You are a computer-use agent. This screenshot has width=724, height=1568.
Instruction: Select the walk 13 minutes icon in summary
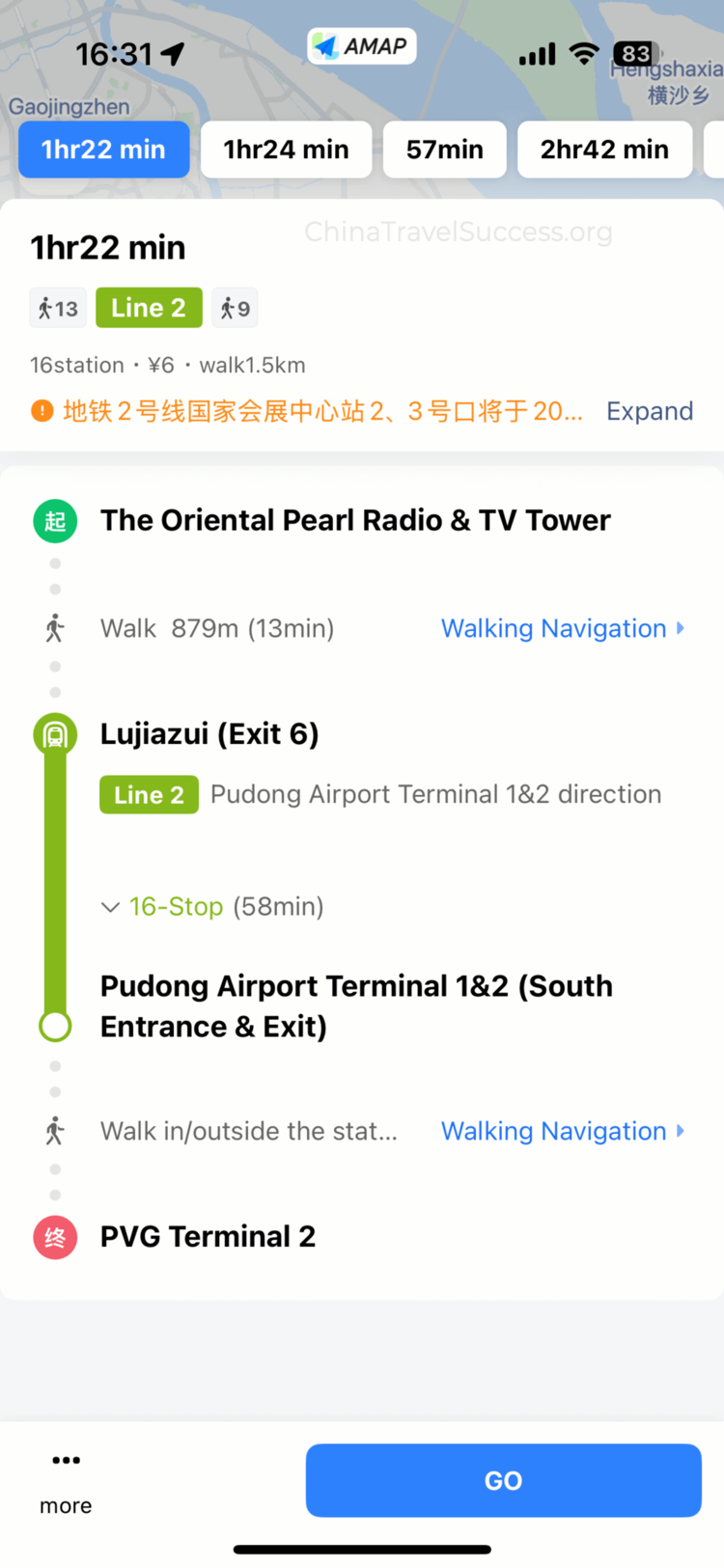pyautogui.click(x=57, y=307)
